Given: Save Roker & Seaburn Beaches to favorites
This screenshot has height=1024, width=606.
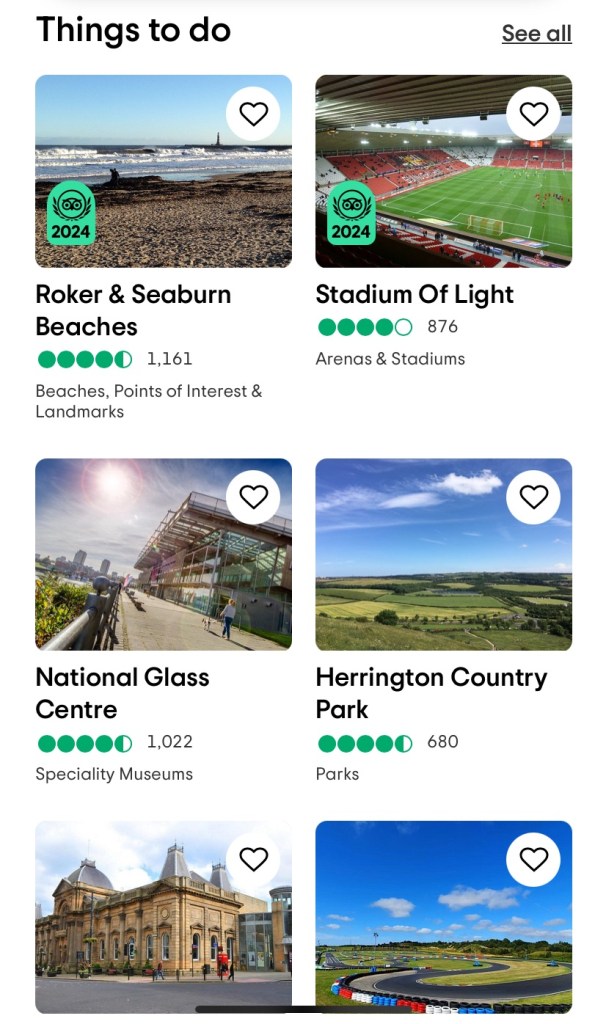Looking at the screenshot, I should 254,114.
